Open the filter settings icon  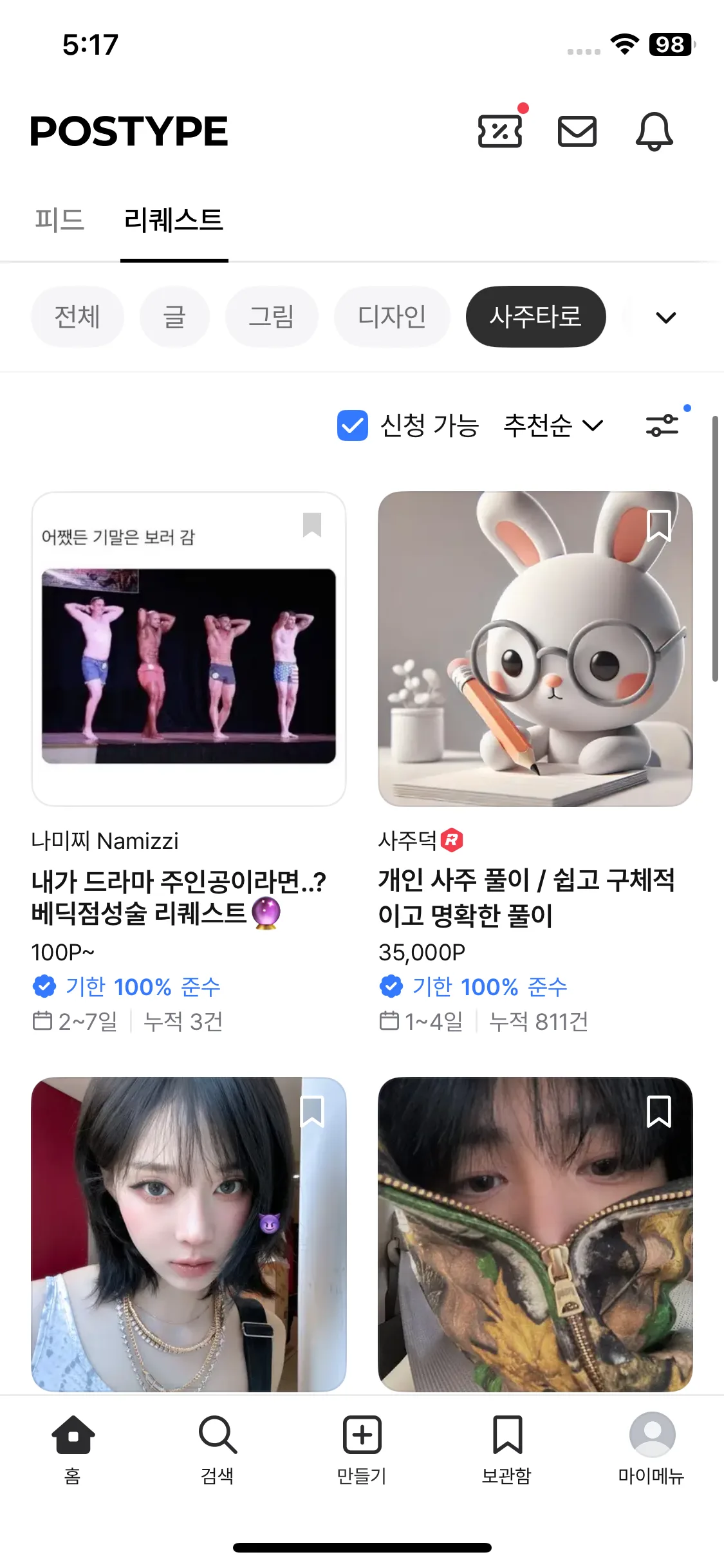pos(662,425)
